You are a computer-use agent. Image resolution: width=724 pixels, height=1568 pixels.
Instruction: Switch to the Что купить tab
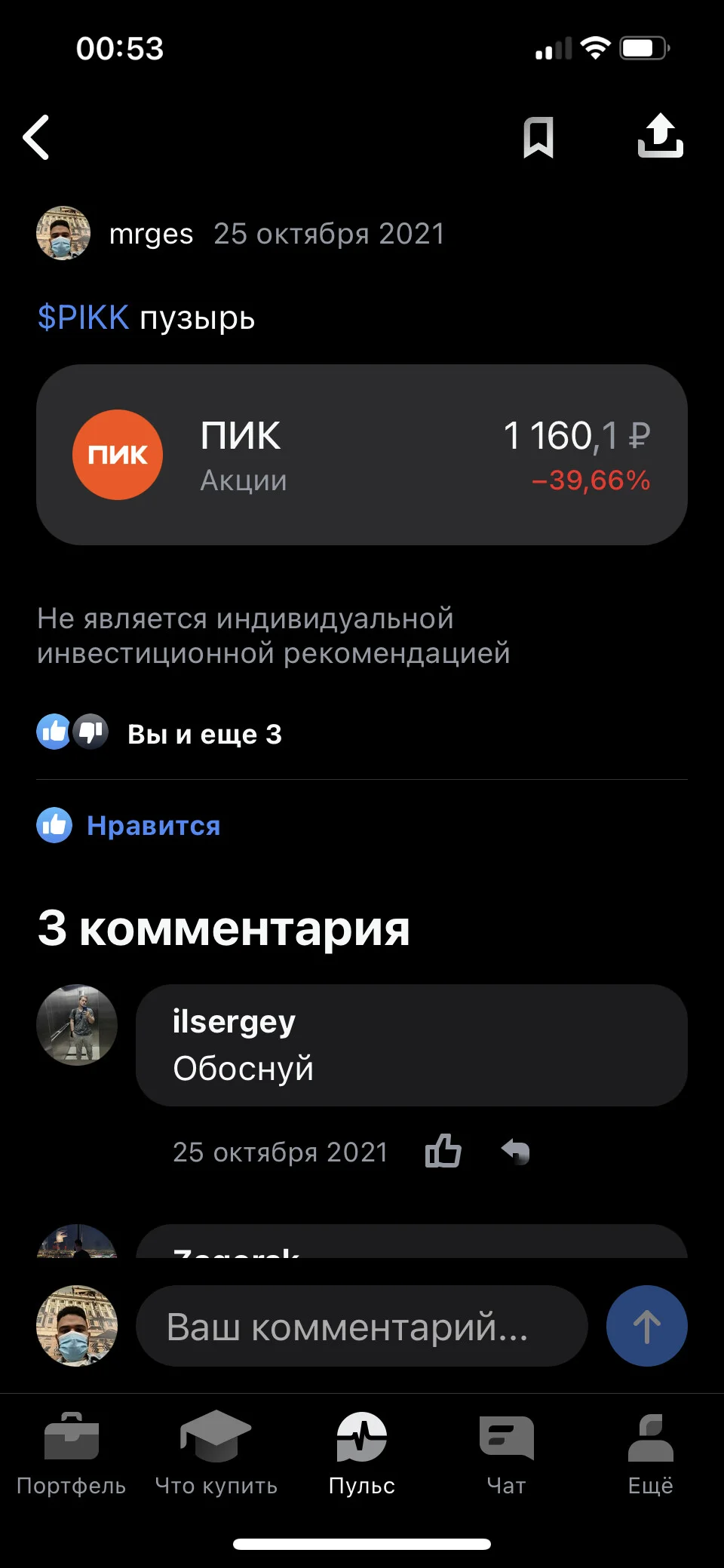coord(216,1453)
